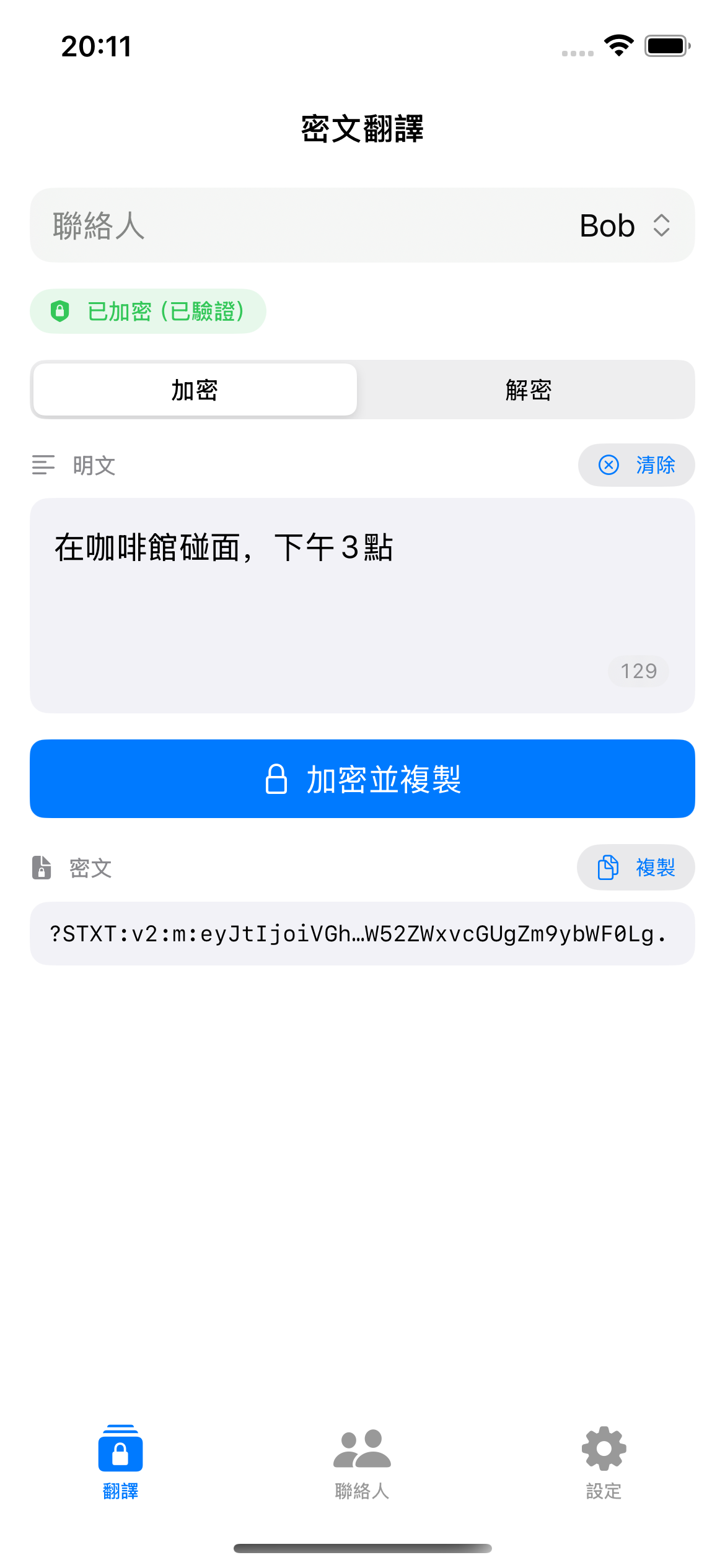Click the copy-pages icon in the 複製 button

click(608, 867)
